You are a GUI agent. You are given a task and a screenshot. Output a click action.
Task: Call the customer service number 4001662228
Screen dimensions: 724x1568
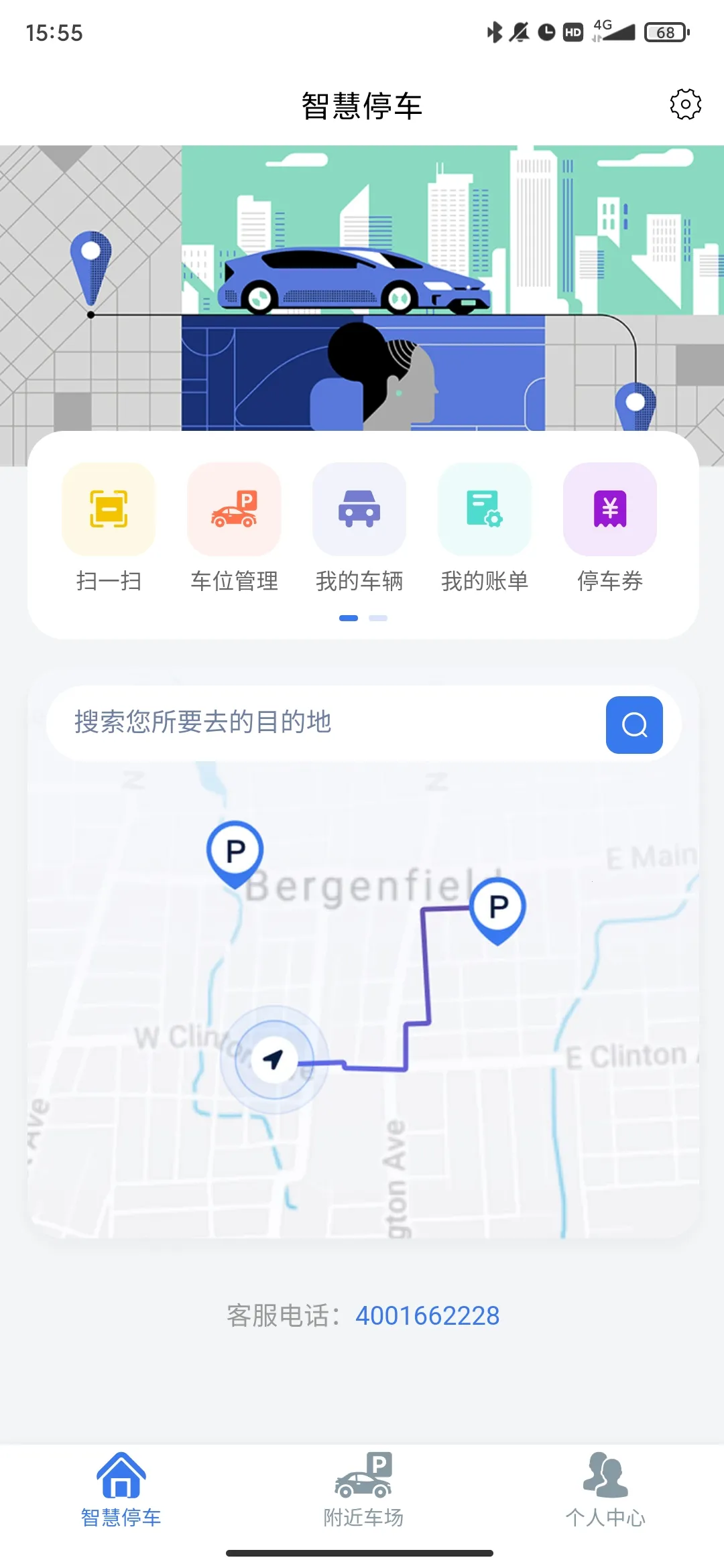coord(427,1315)
